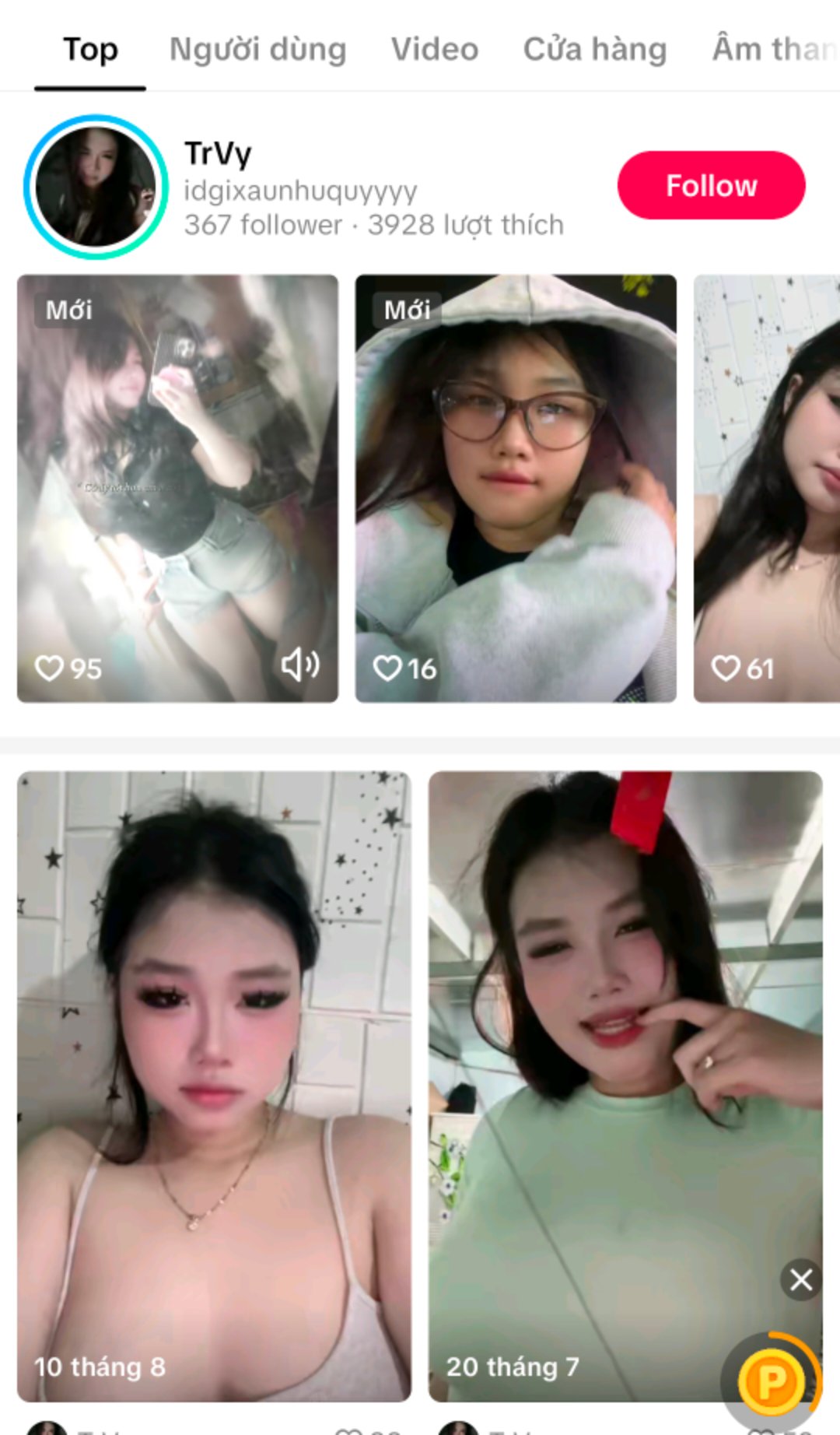
Task: Open TrVy's profile picture
Action: [x=96, y=187]
